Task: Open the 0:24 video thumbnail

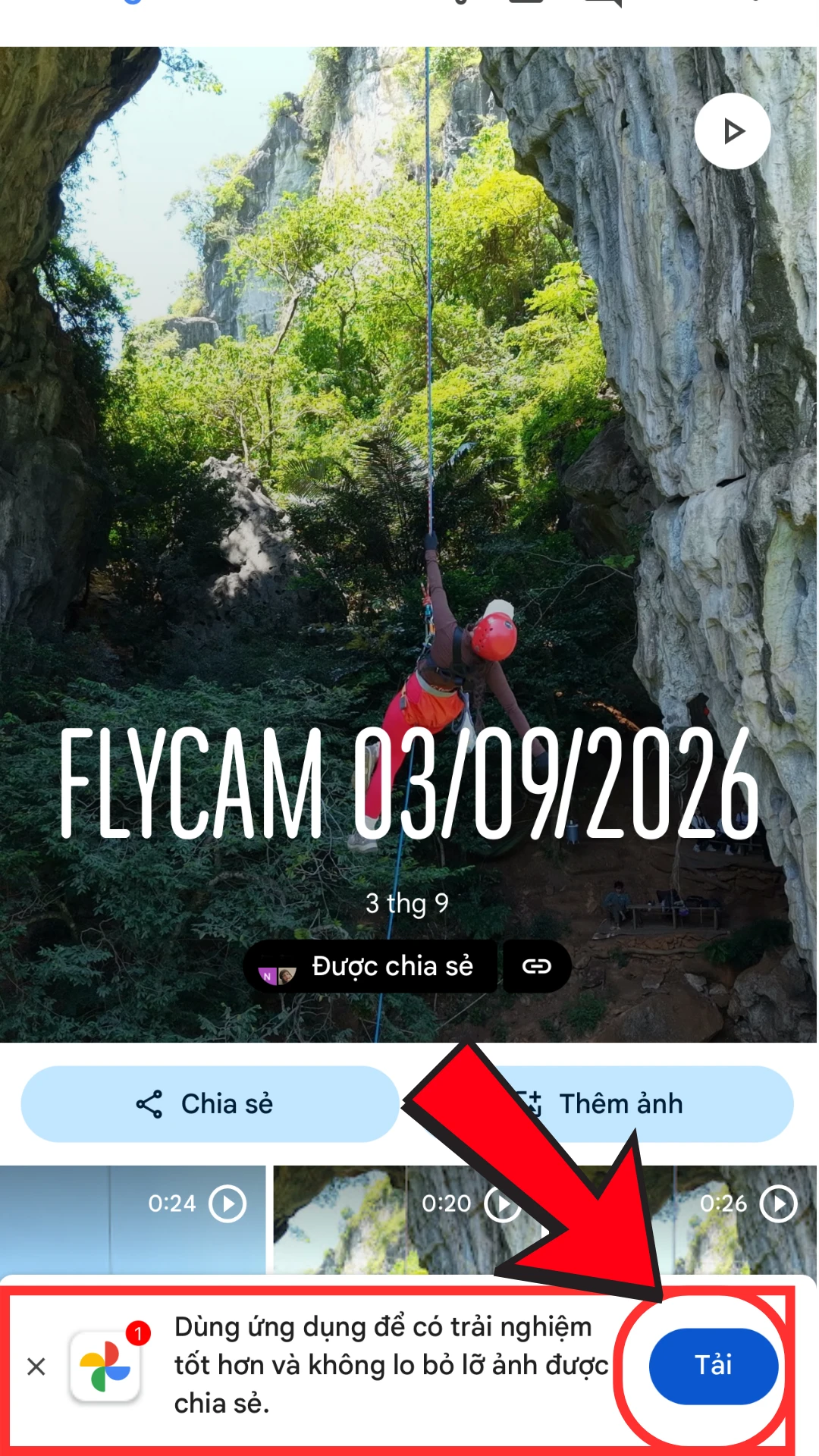Action: 133,1220
